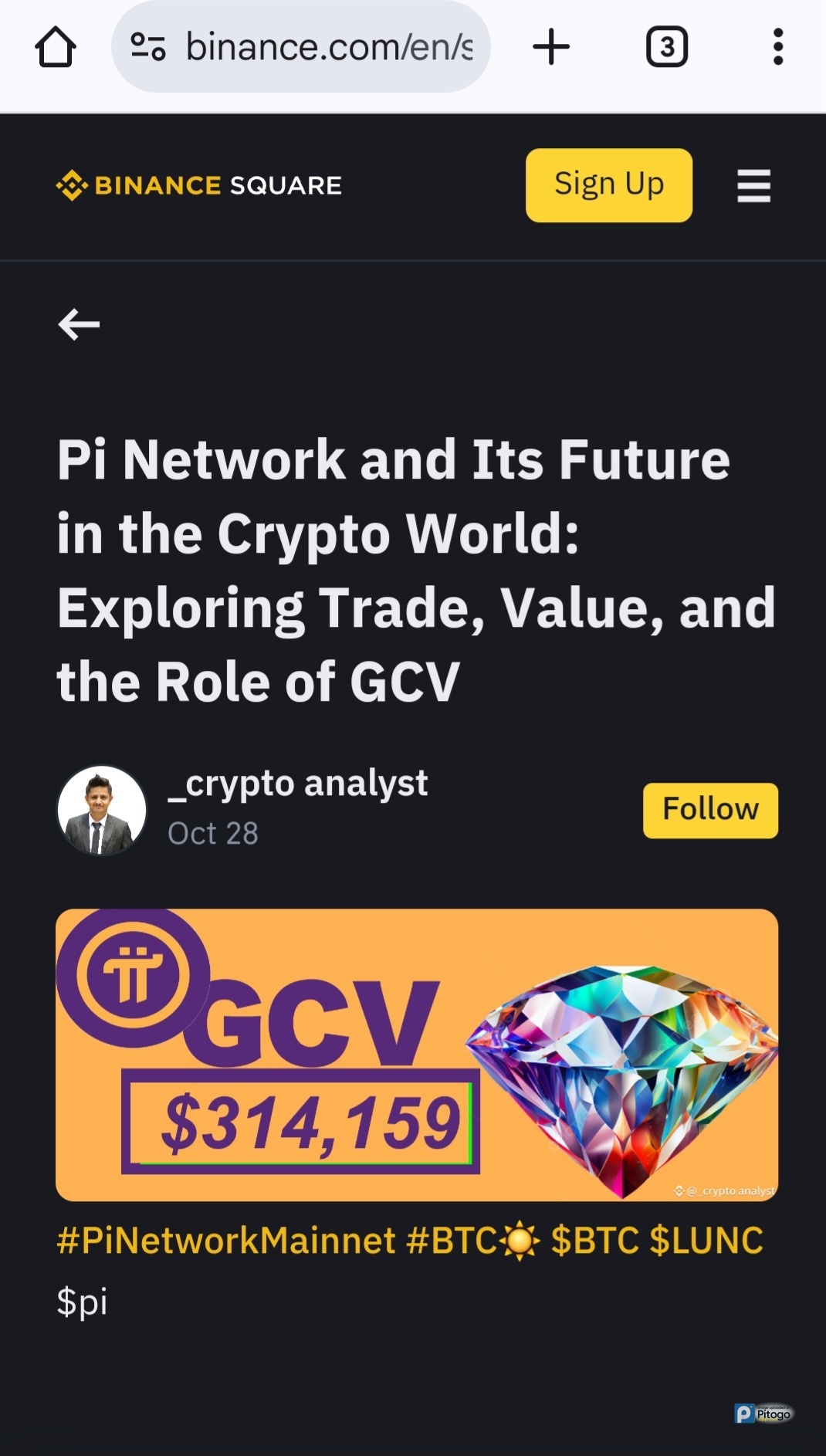826x1456 pixels.
Task: Go back with the arrow
Action: pyautogui.click(x=79, y=324)
